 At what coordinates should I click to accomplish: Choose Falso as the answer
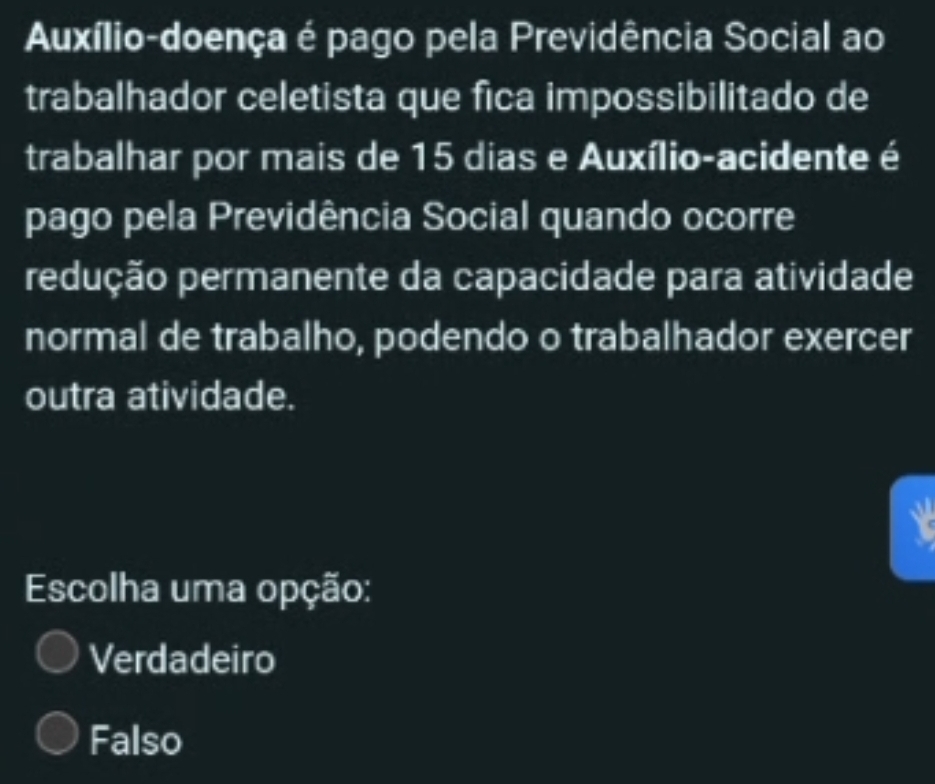pyautogui.click(x=58, y=736)
